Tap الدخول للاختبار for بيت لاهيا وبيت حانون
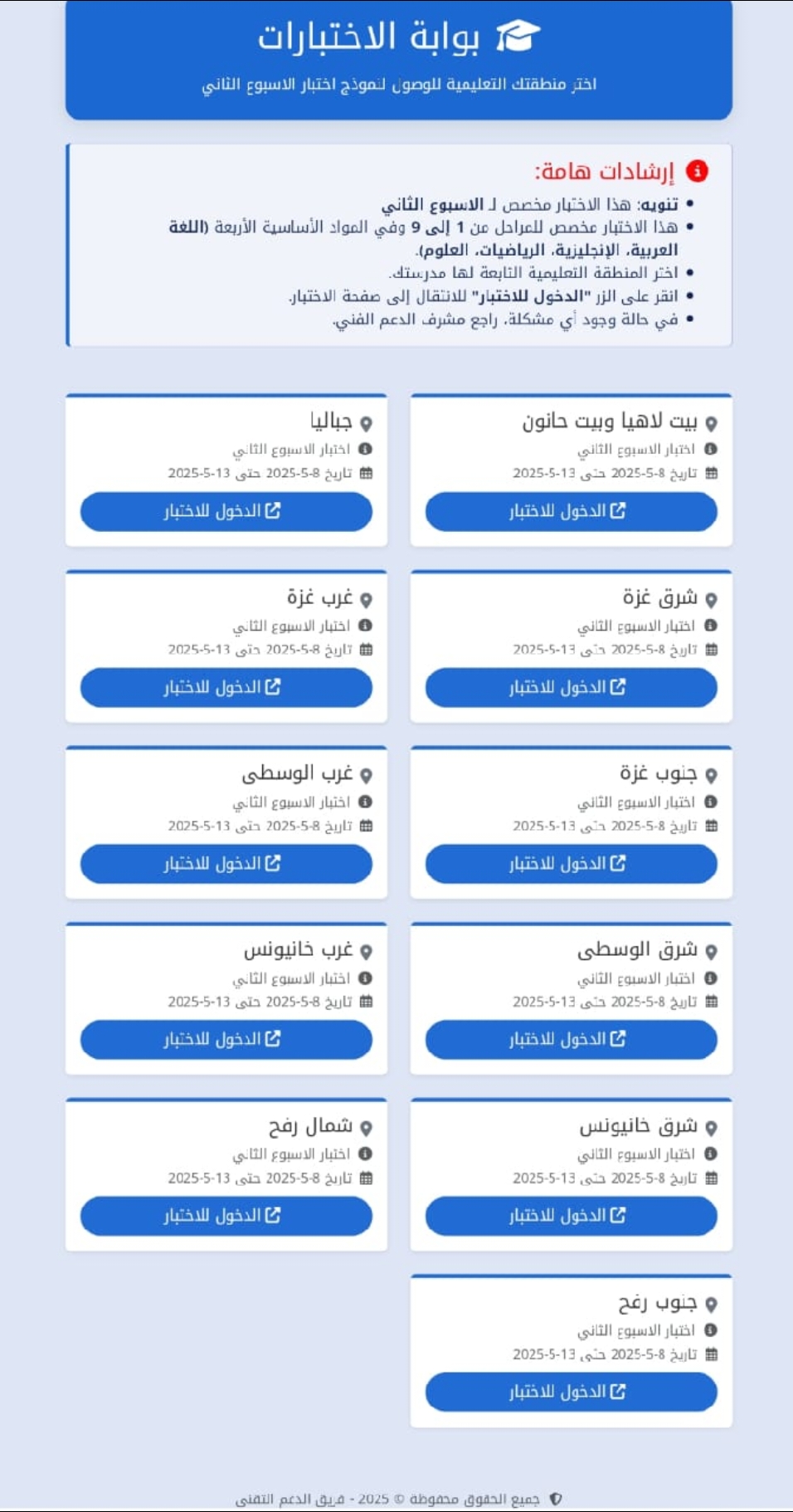793x1512 pixels. (571, 511)
